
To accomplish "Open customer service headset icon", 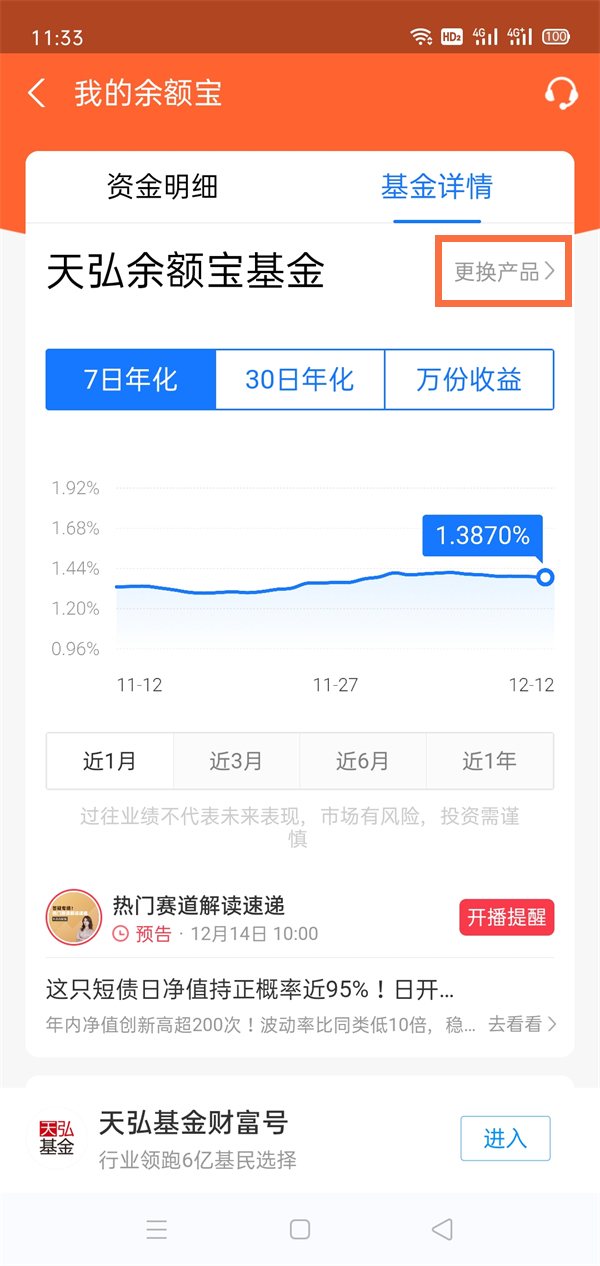I will [x=561, y=94].
